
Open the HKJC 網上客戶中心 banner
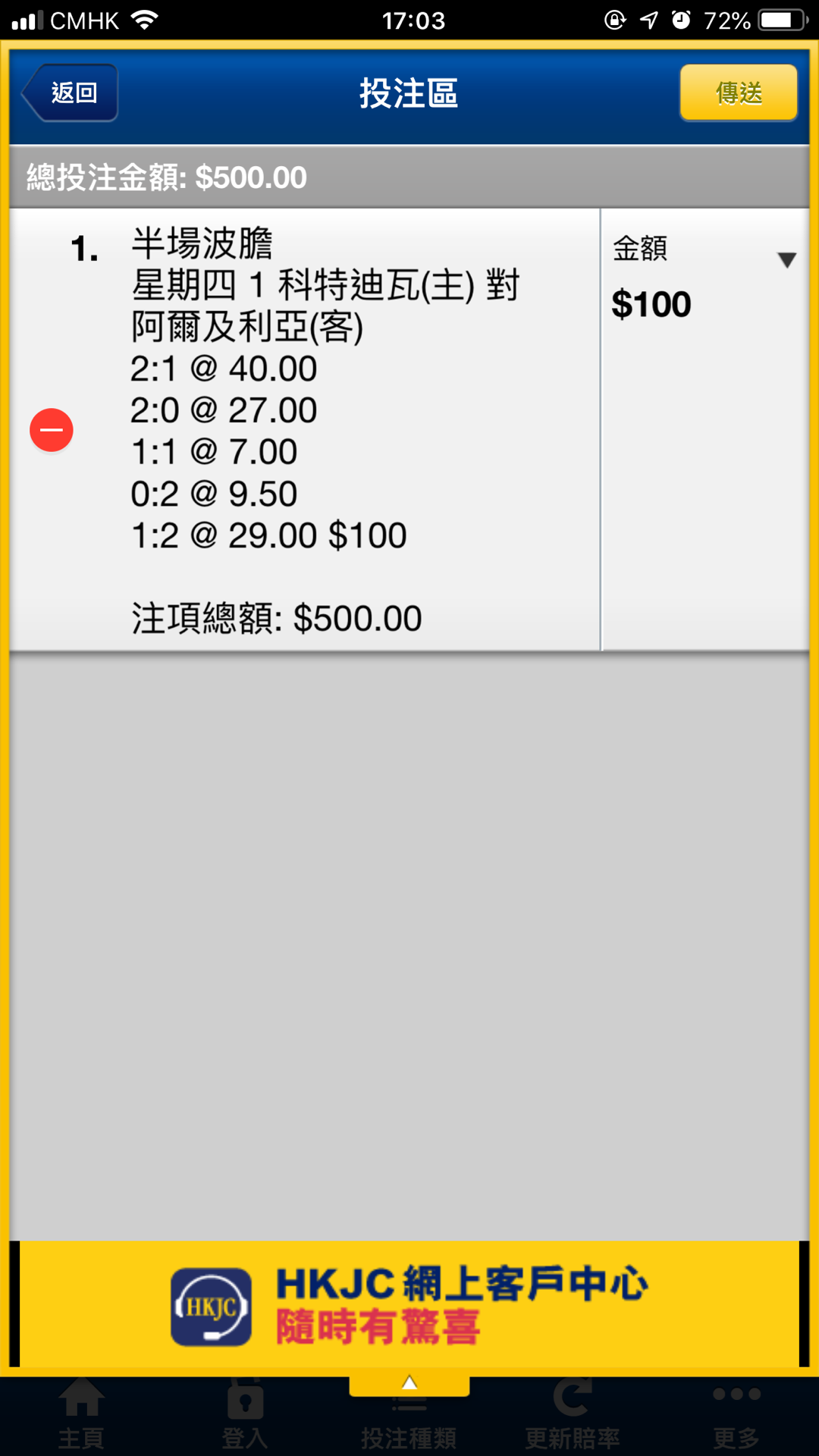coord(409,1304)
